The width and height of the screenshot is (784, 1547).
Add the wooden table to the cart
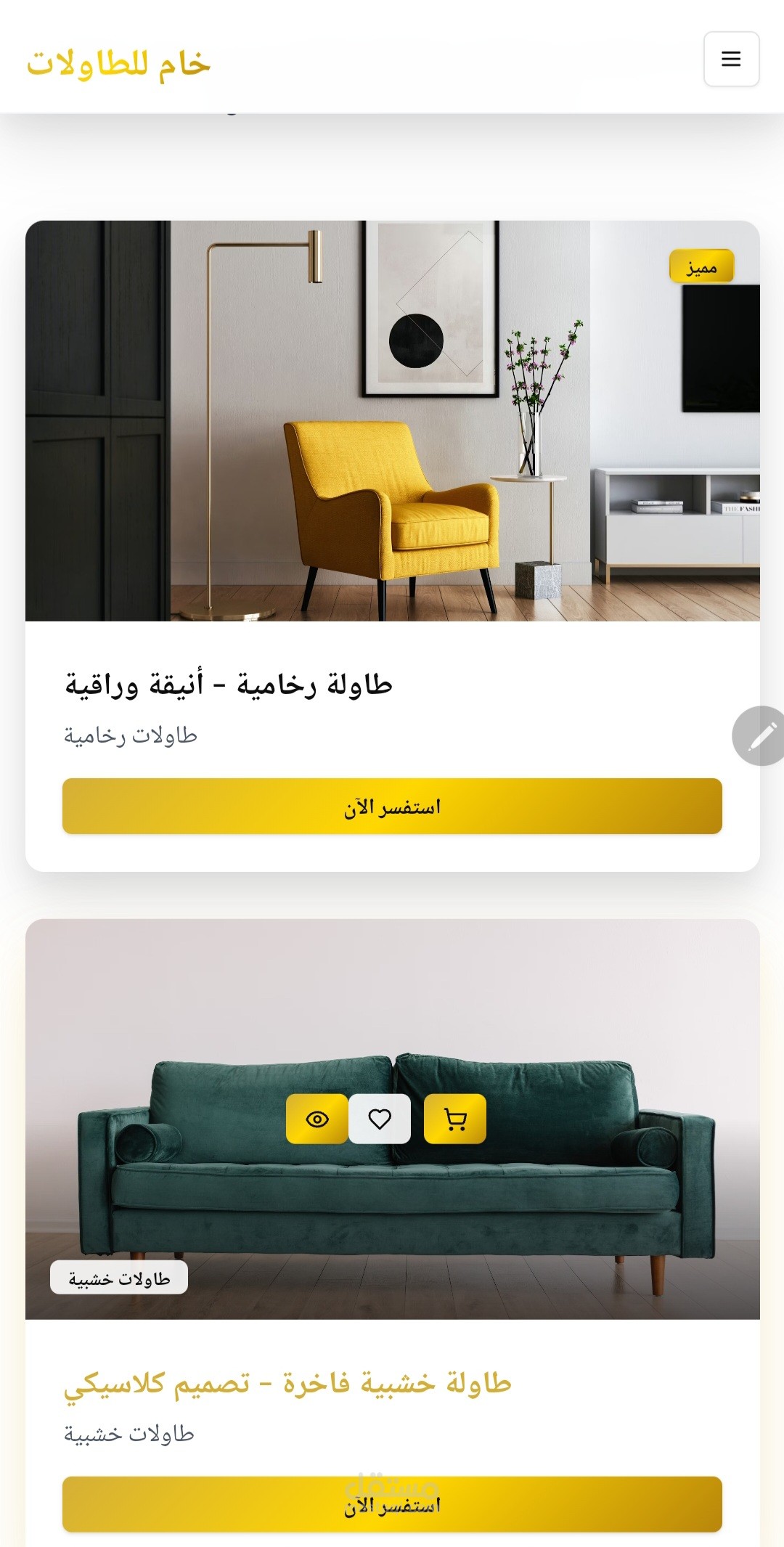click(x=455, y=1119)
